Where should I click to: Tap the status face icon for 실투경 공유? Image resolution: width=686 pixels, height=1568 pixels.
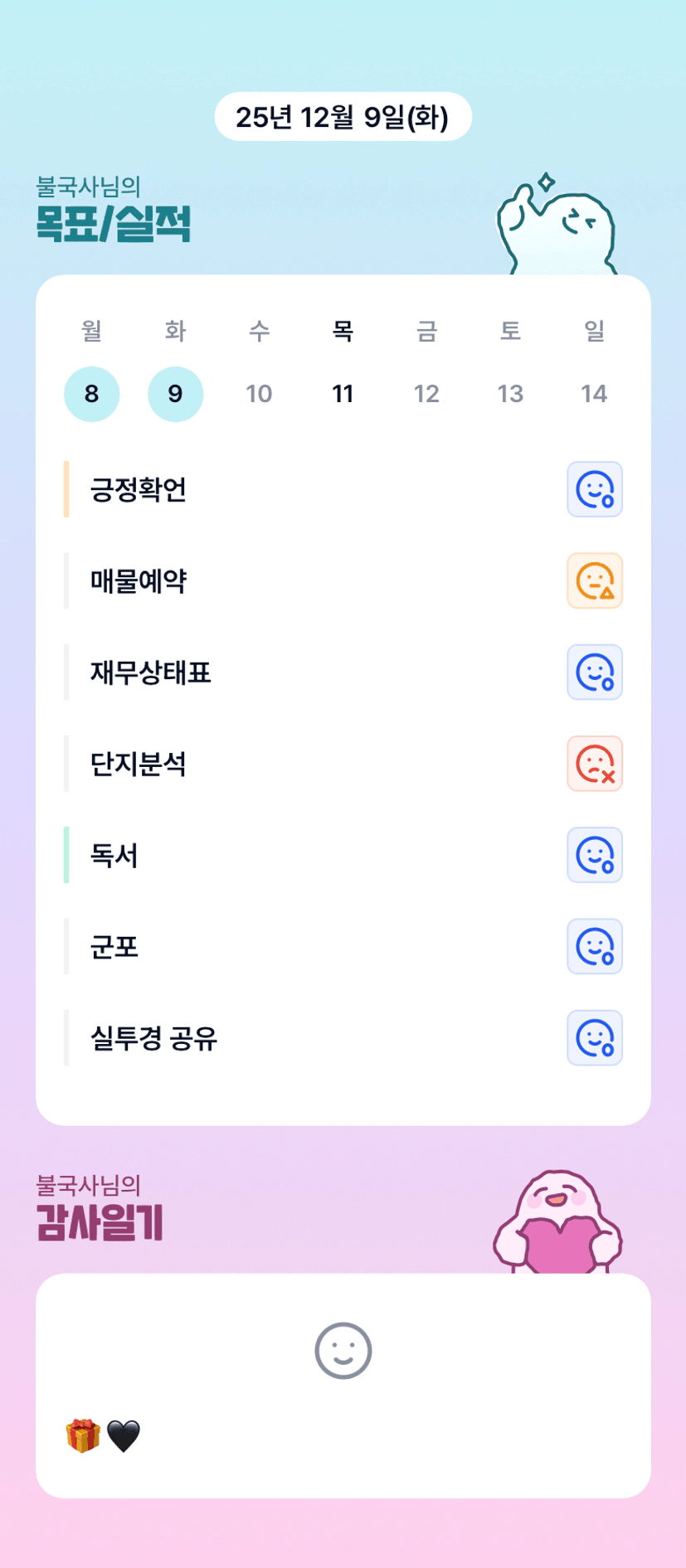[x=595, y=1037]
